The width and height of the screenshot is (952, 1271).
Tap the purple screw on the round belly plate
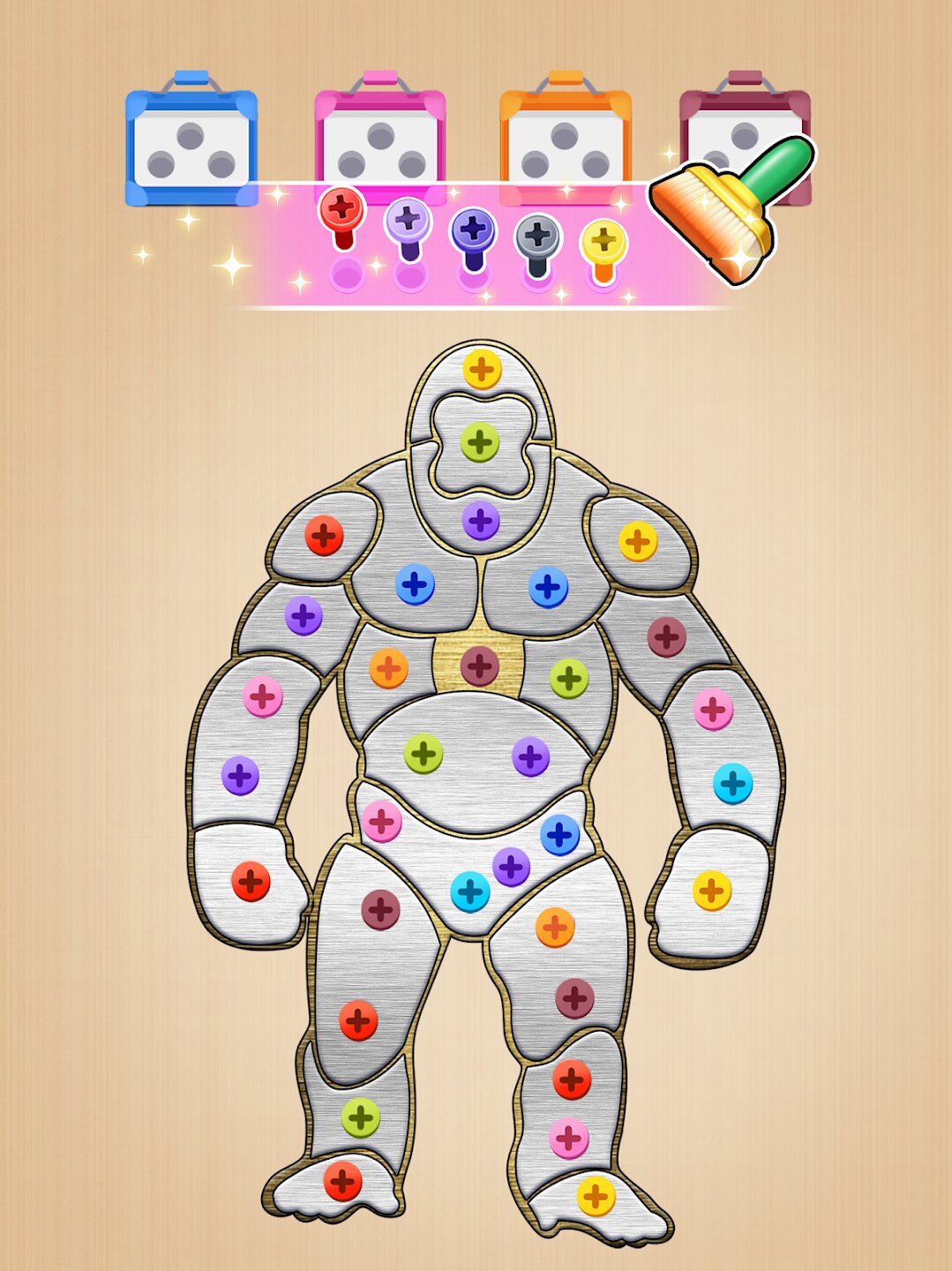click(530, 756)
